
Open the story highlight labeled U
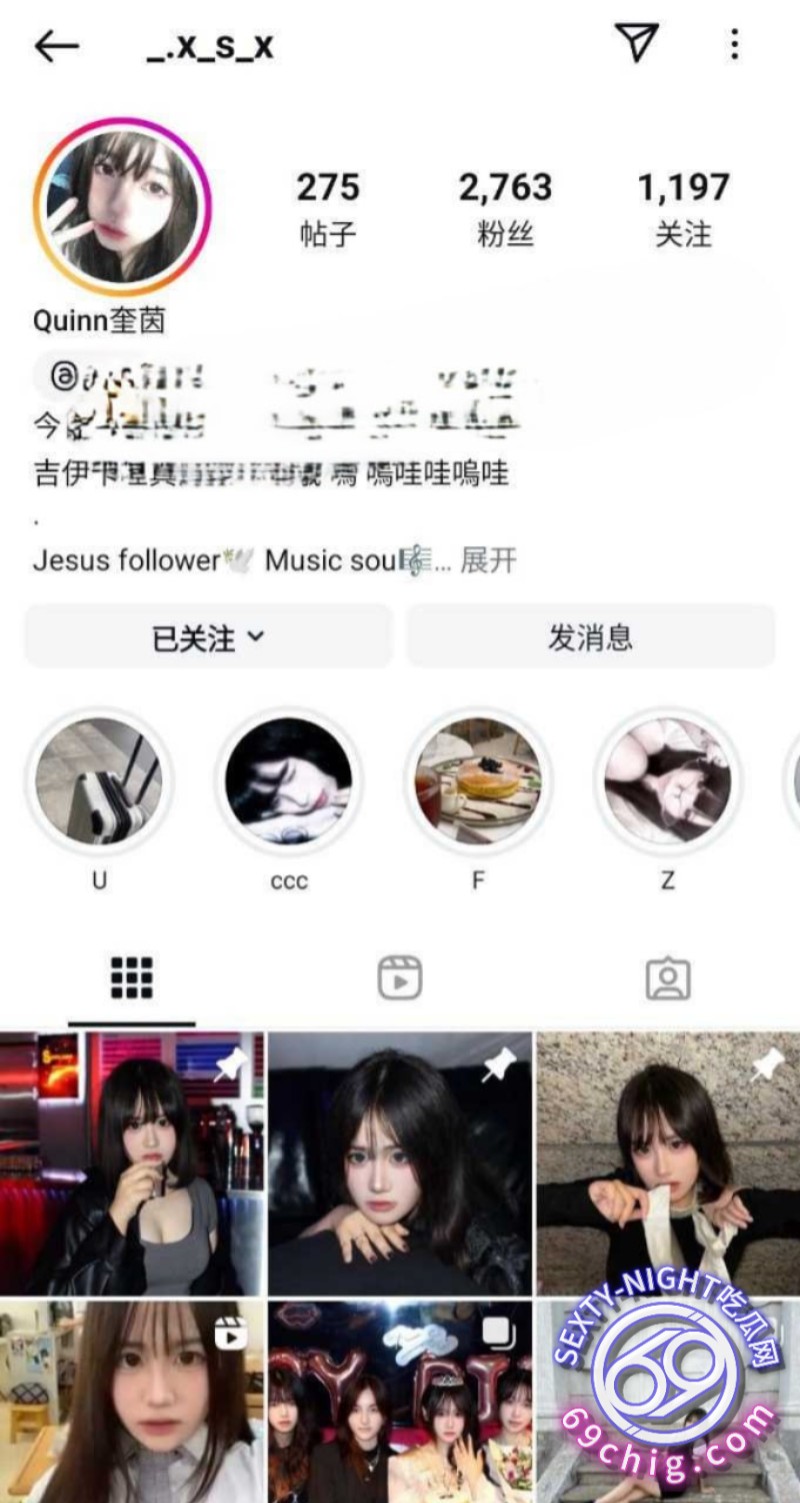tap(99, 781)
